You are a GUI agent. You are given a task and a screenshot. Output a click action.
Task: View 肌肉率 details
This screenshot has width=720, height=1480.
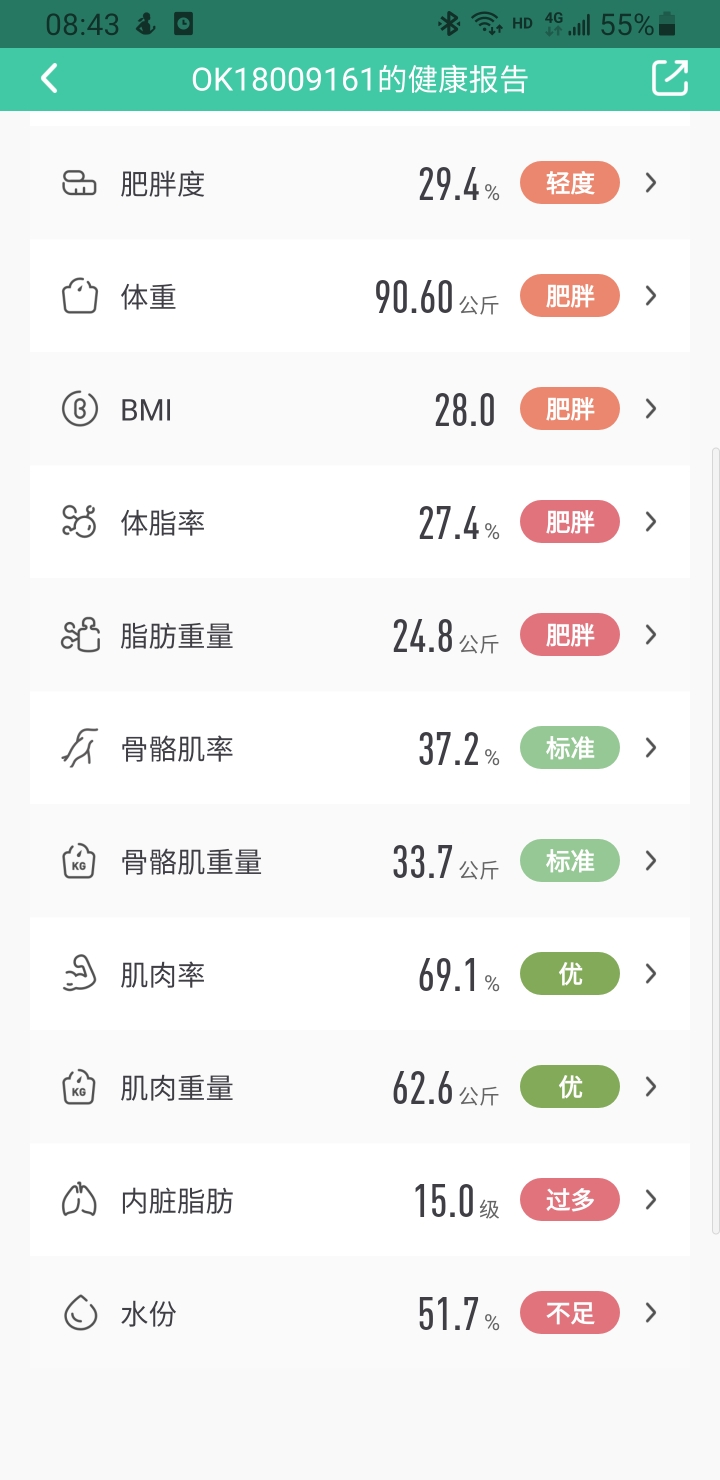click(360, 974)
